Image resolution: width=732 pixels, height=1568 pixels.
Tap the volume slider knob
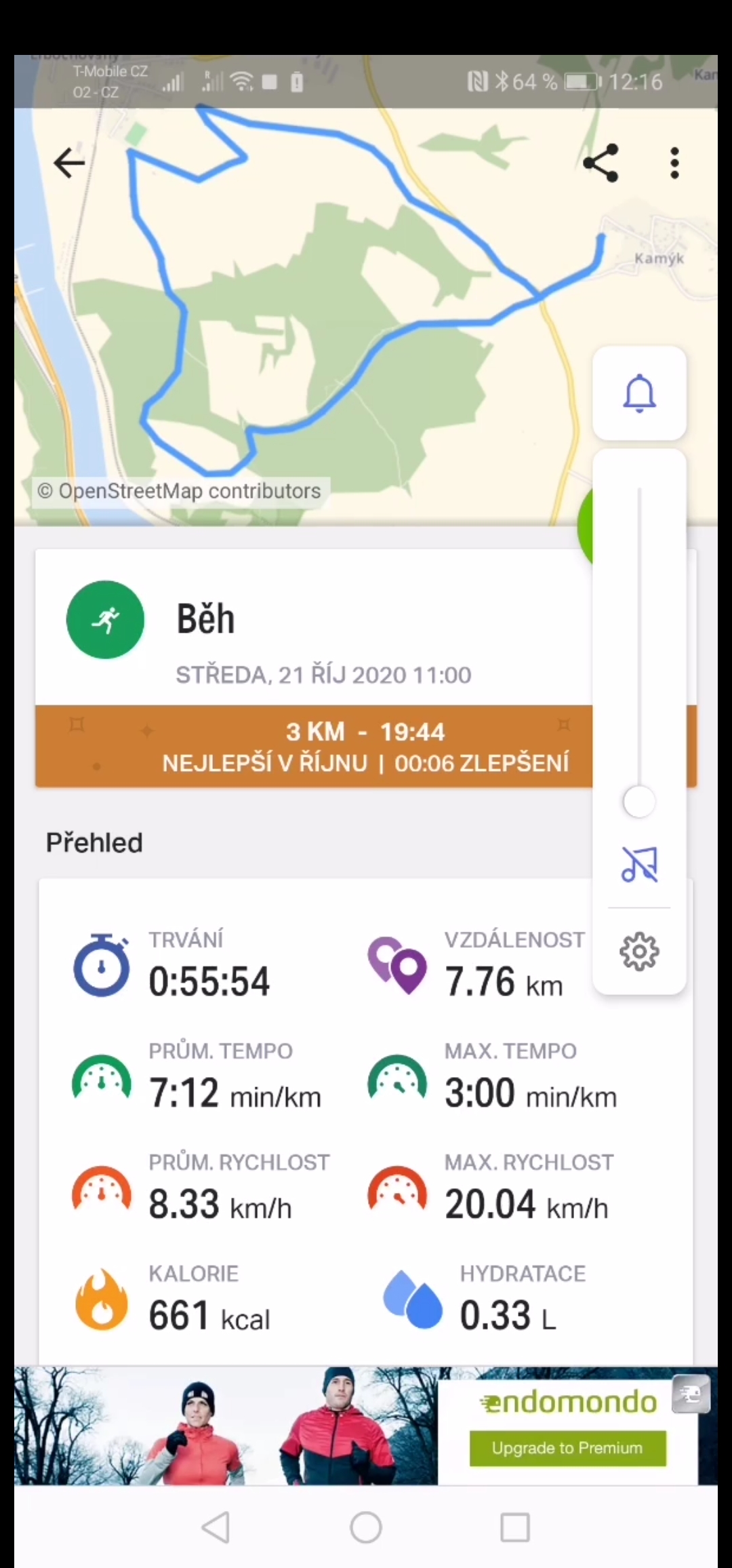pos(639,802)
